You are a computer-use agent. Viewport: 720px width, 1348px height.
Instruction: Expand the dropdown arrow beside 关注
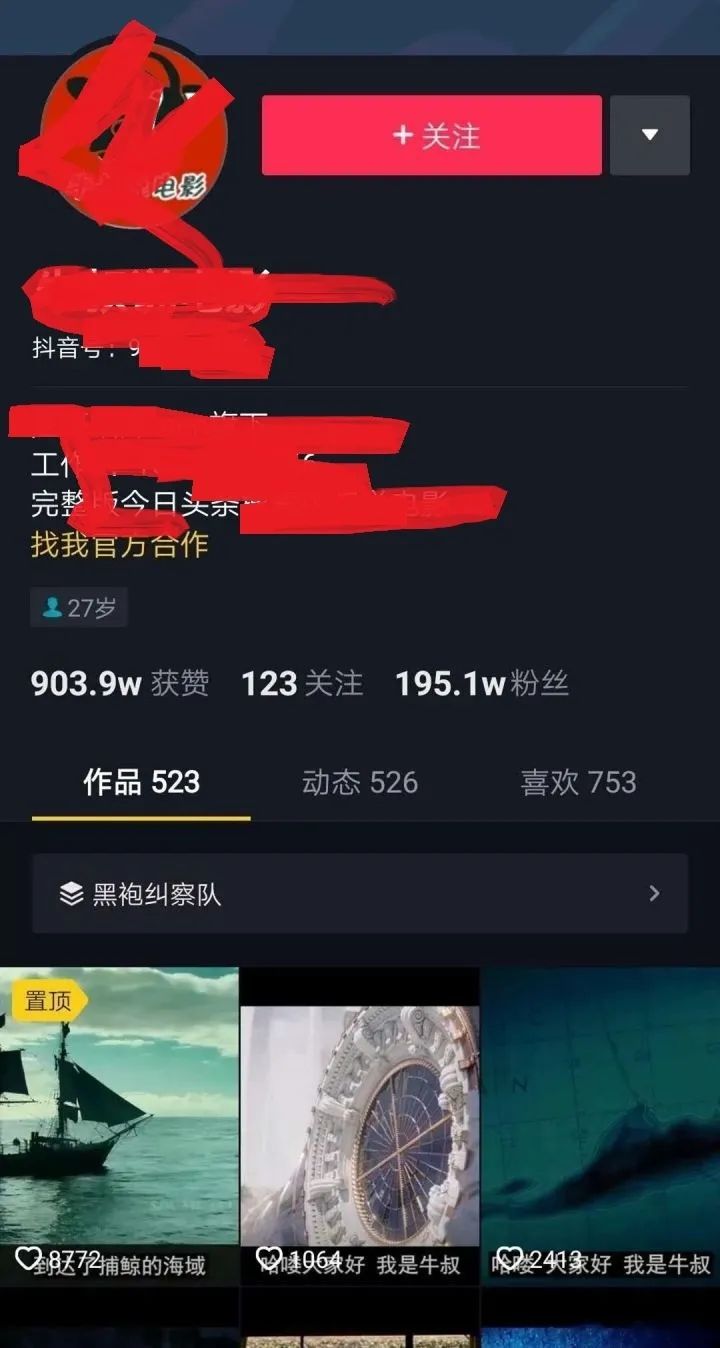coord(650,135)
